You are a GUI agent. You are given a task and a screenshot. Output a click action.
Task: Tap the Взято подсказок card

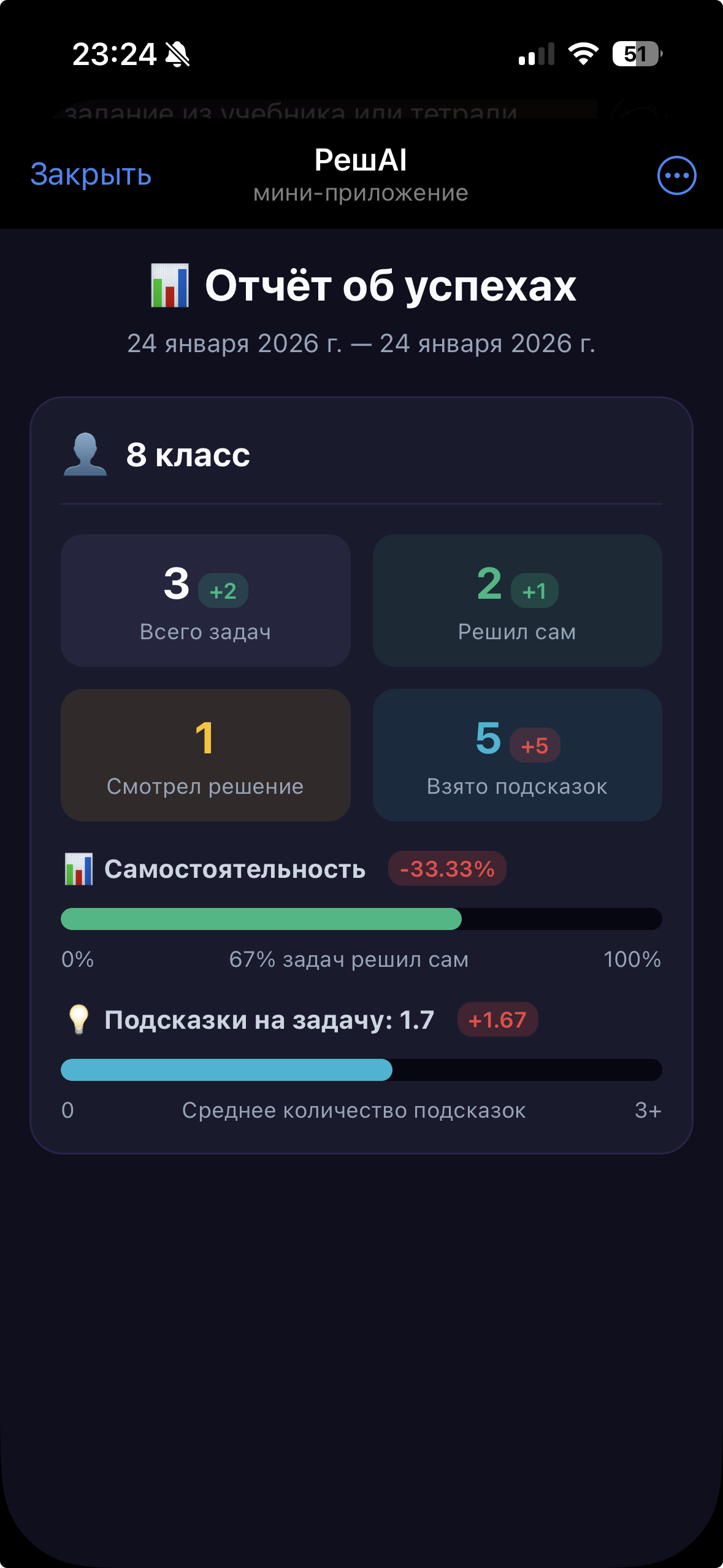[x=517, y=755]
